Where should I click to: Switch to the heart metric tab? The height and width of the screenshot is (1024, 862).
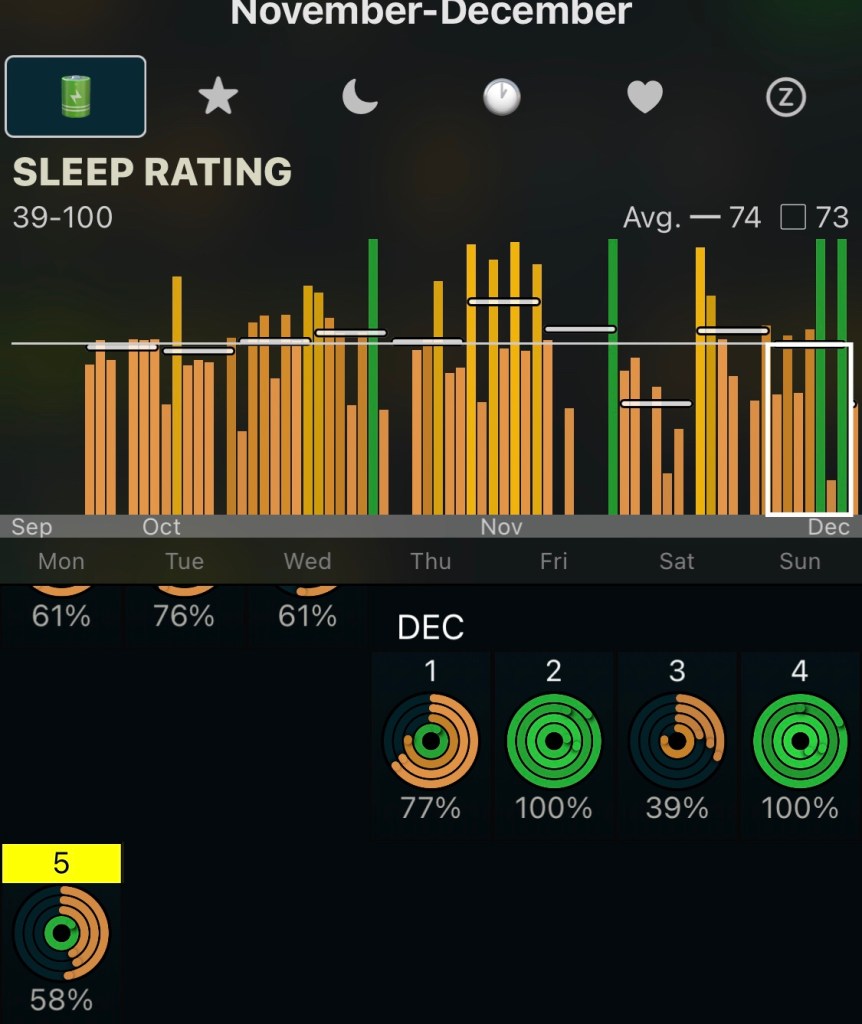pos(644,97)
